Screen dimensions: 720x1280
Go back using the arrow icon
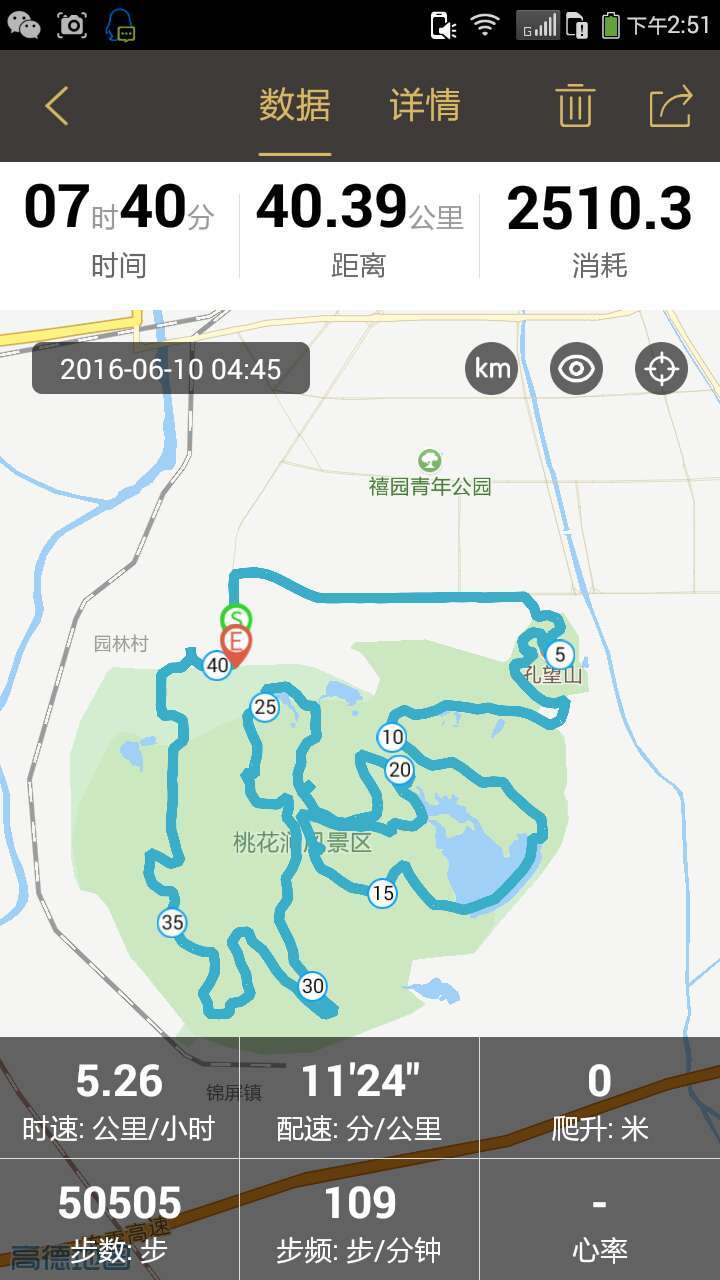coord(57,106)
